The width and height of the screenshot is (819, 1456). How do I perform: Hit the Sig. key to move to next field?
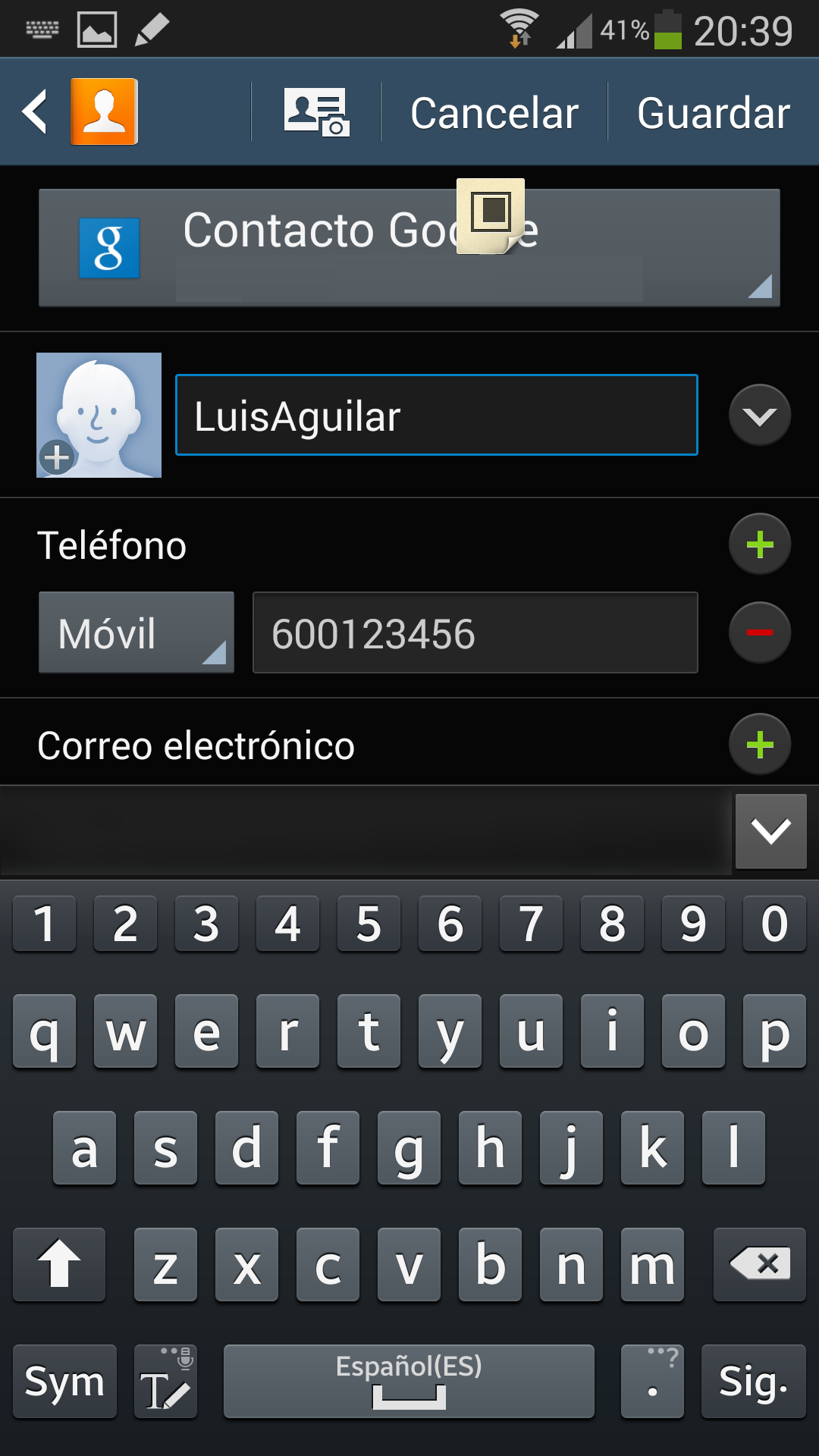(753, 1381)
